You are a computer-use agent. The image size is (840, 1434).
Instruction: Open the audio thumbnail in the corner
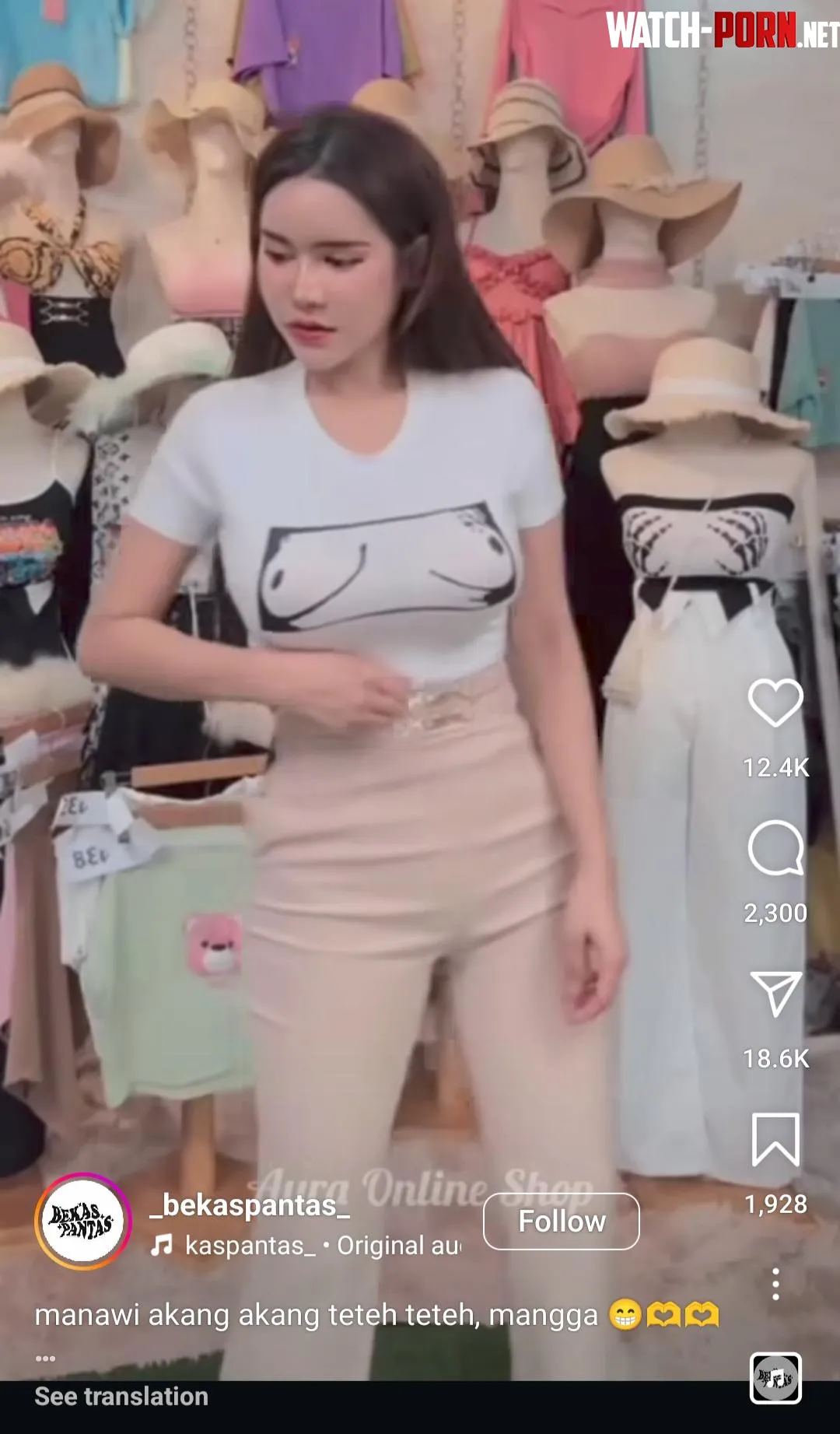tap(775, 1378)
